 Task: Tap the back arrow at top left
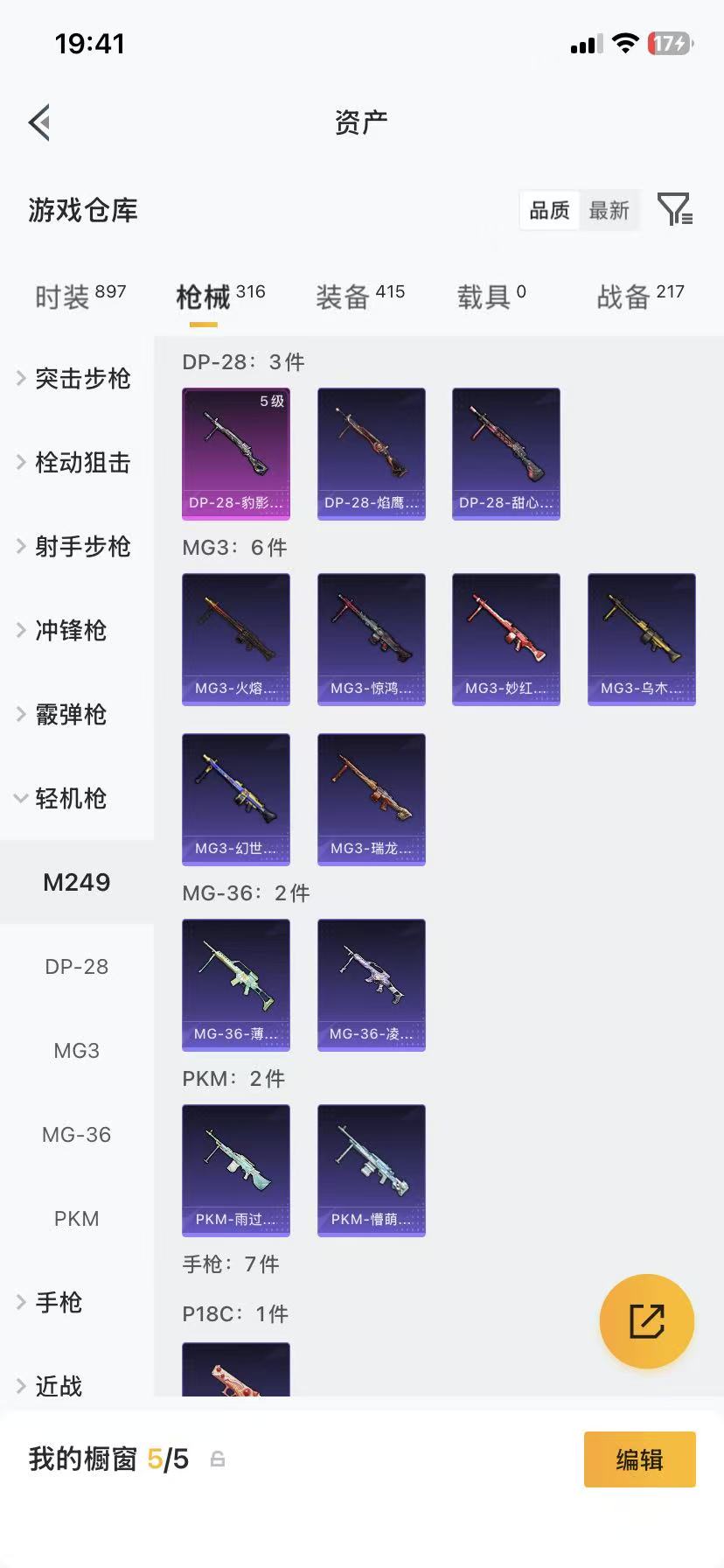click(38, 122)
